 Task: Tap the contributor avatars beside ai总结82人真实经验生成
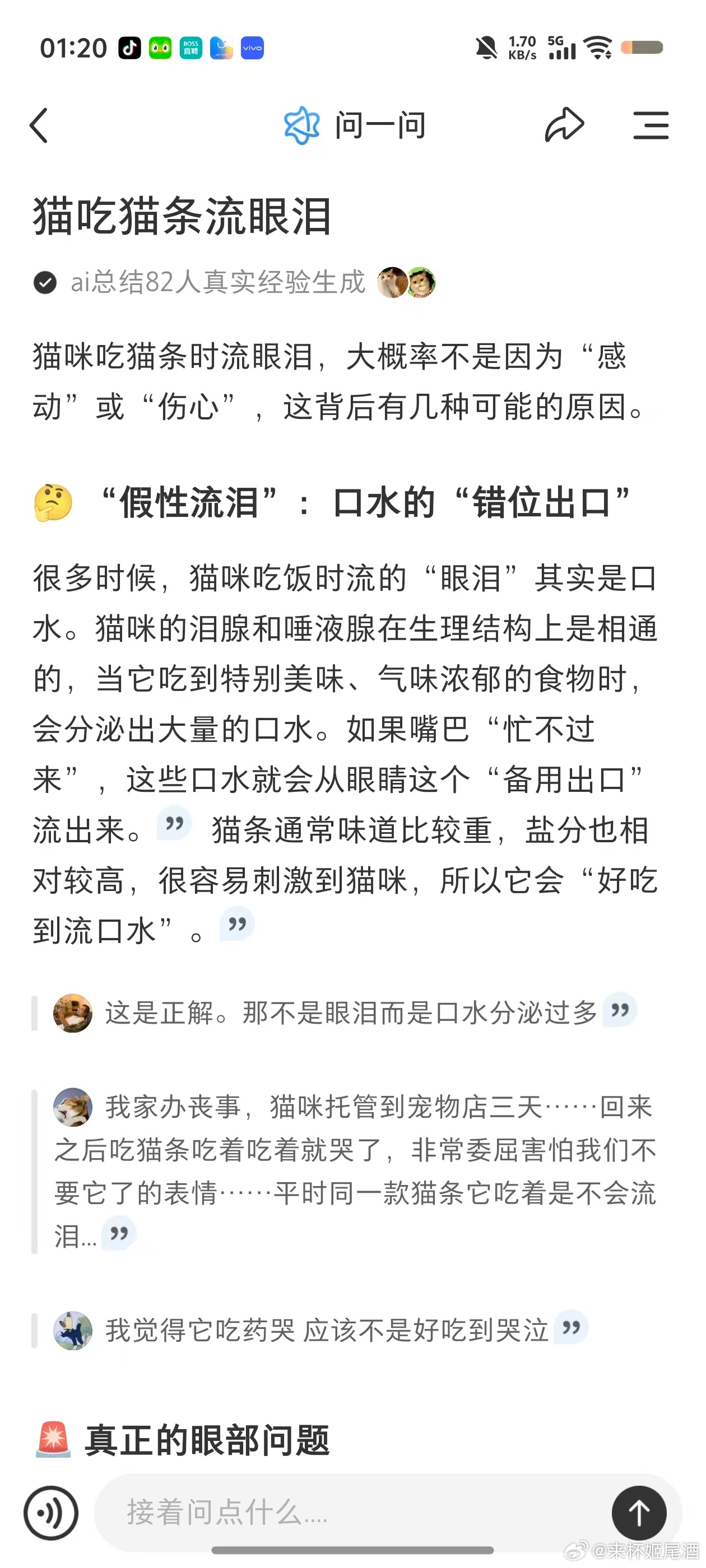pos(406,282)
